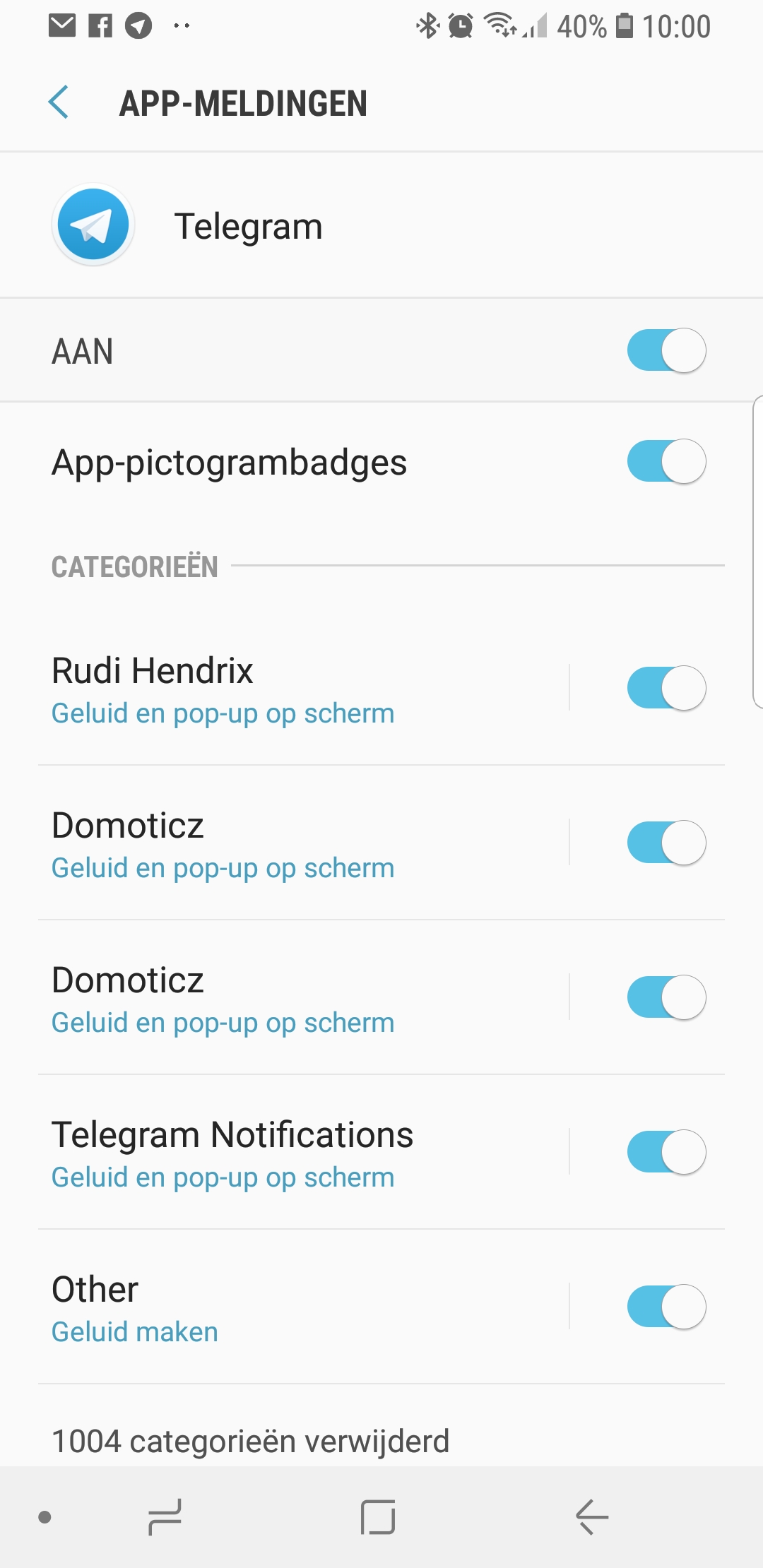
Task: Disable App-pictogrambadges
Action: pos(665,461)
